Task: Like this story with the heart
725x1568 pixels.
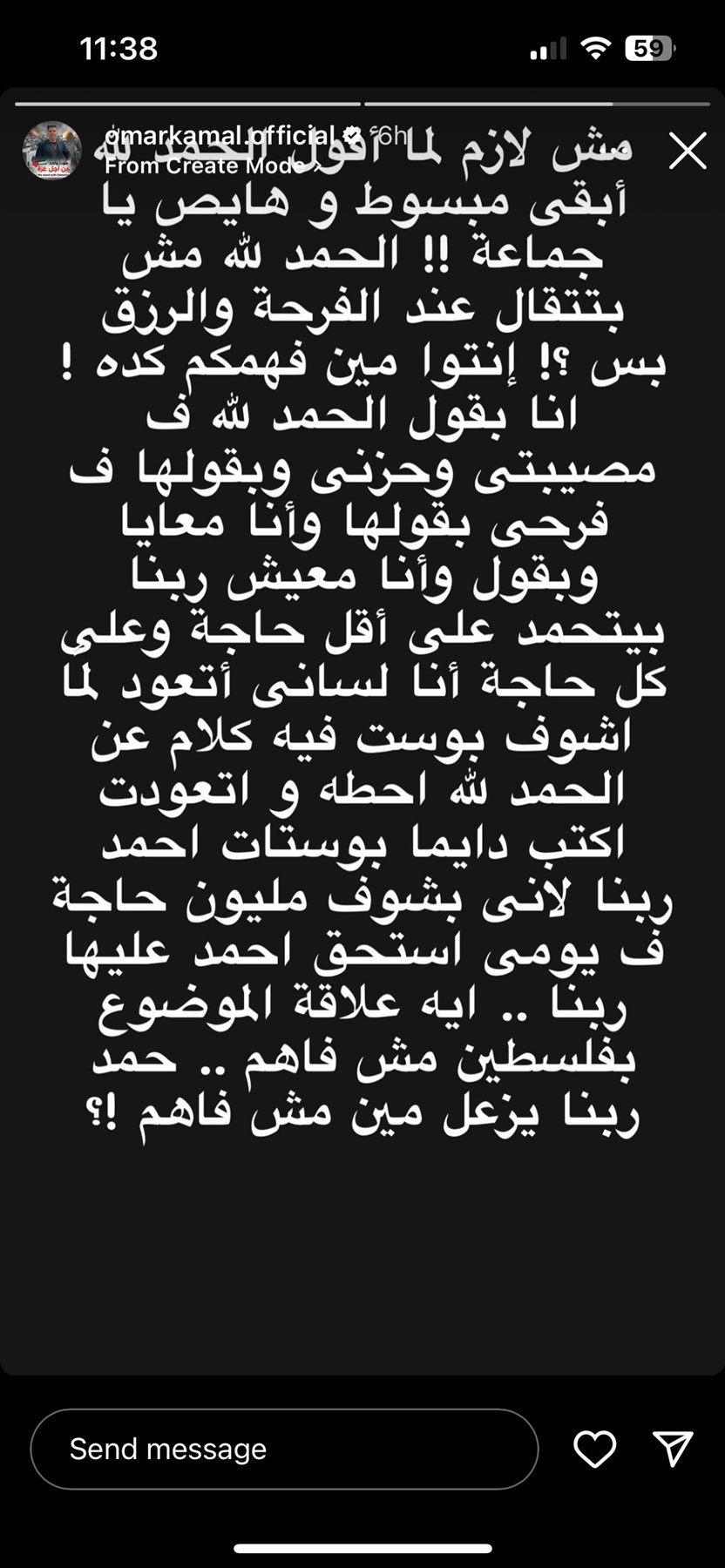Action: pos(594,1449)
